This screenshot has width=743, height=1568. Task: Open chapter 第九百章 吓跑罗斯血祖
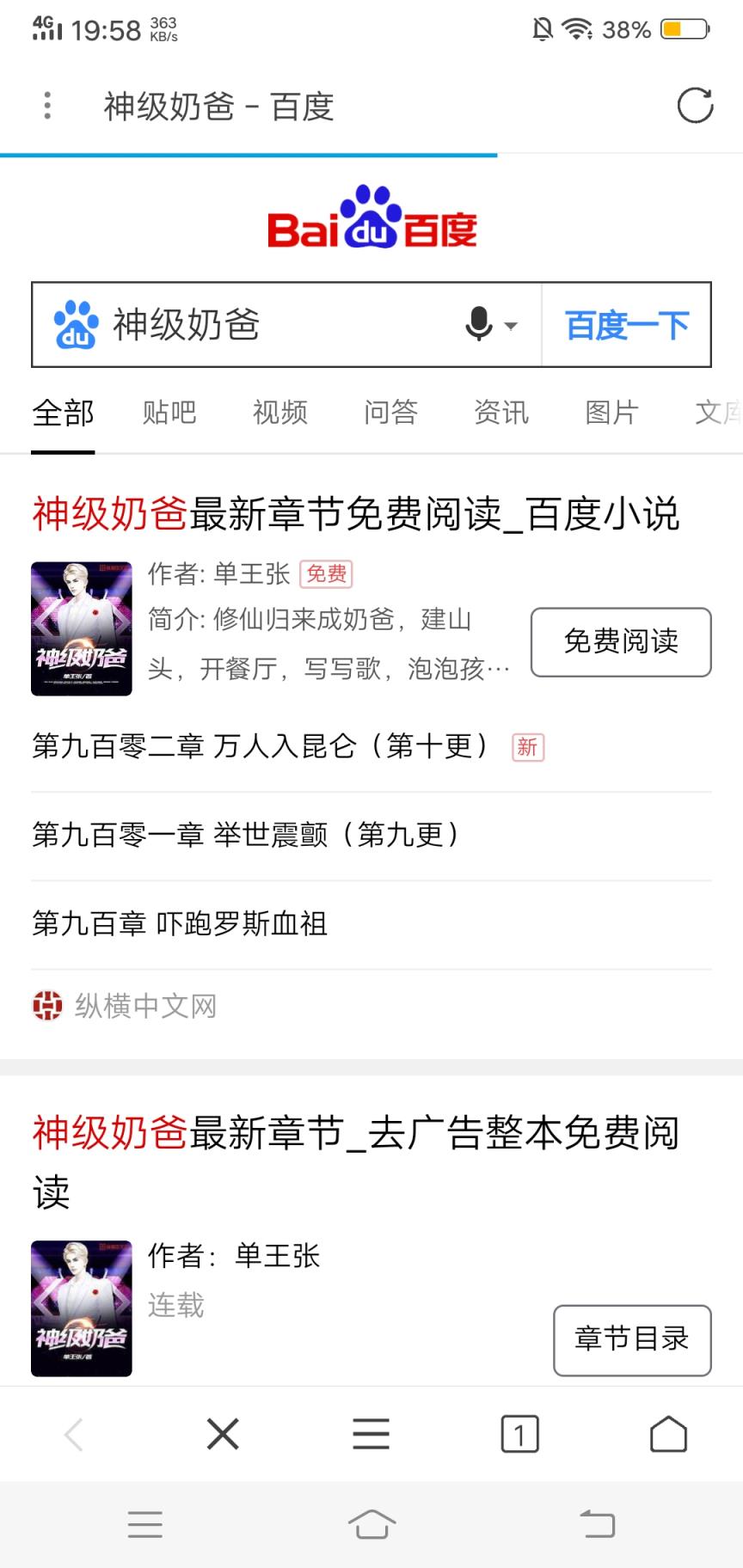tap(181, 922)
